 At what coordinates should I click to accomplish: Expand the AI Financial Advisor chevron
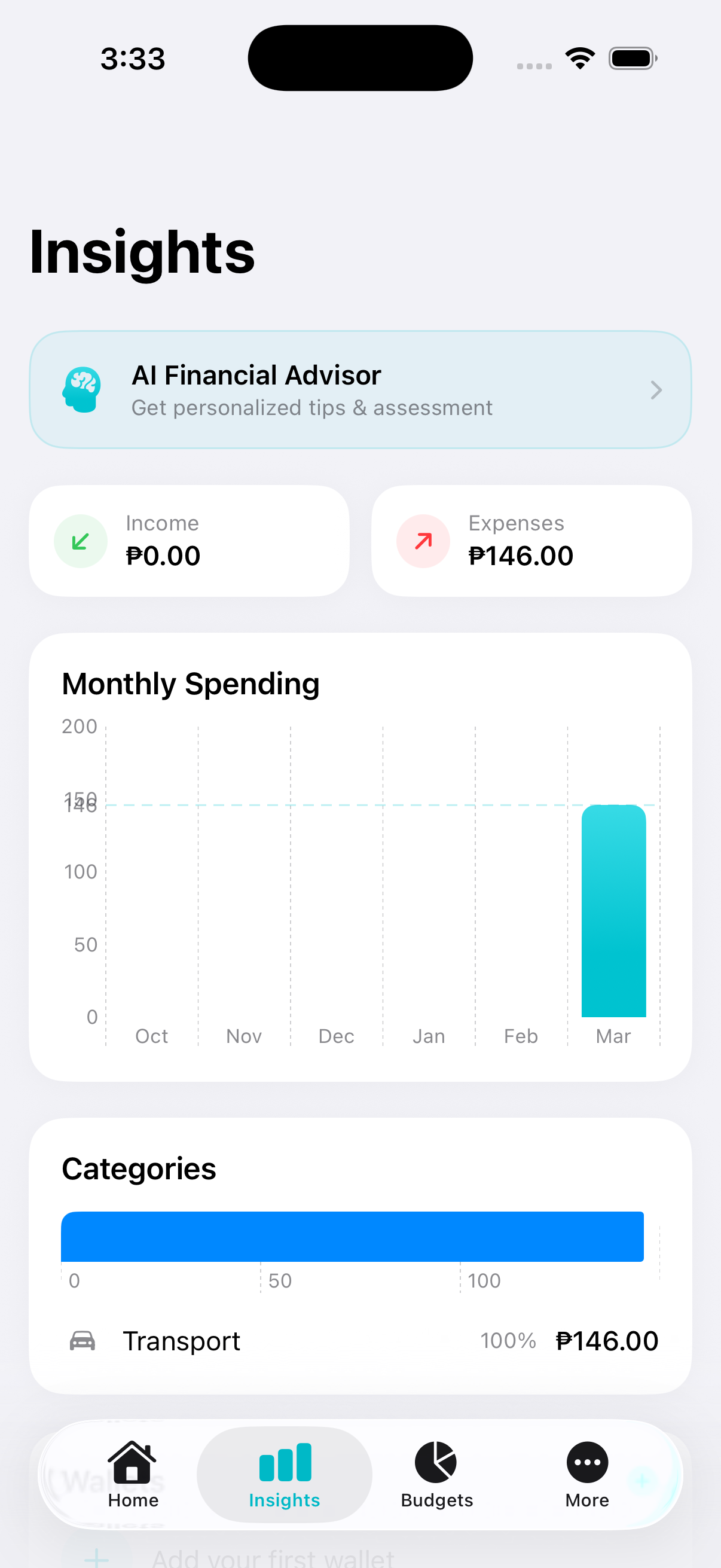tap(655, 389)
